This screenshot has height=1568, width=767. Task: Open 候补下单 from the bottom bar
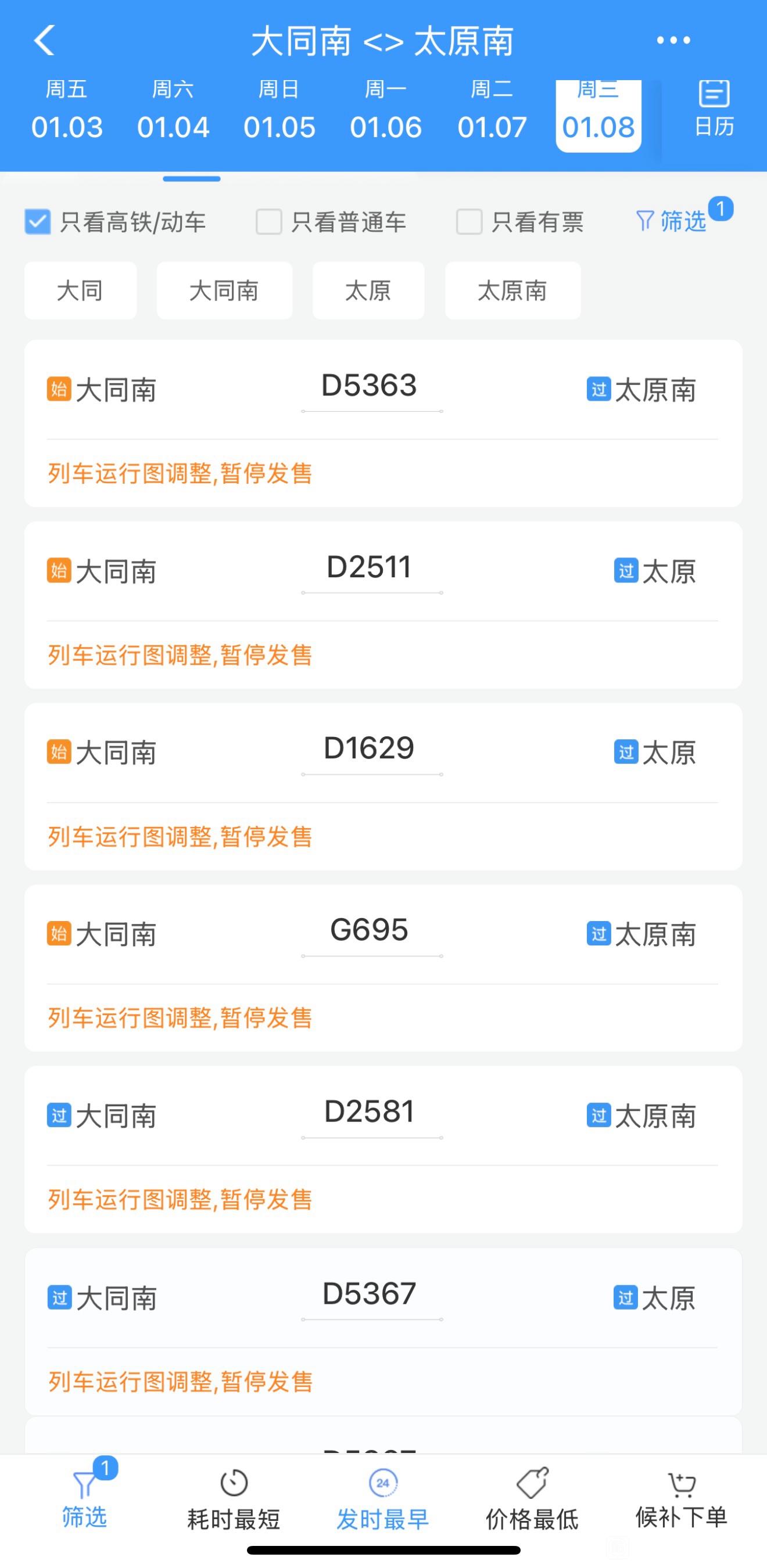tap(682, 1499)
